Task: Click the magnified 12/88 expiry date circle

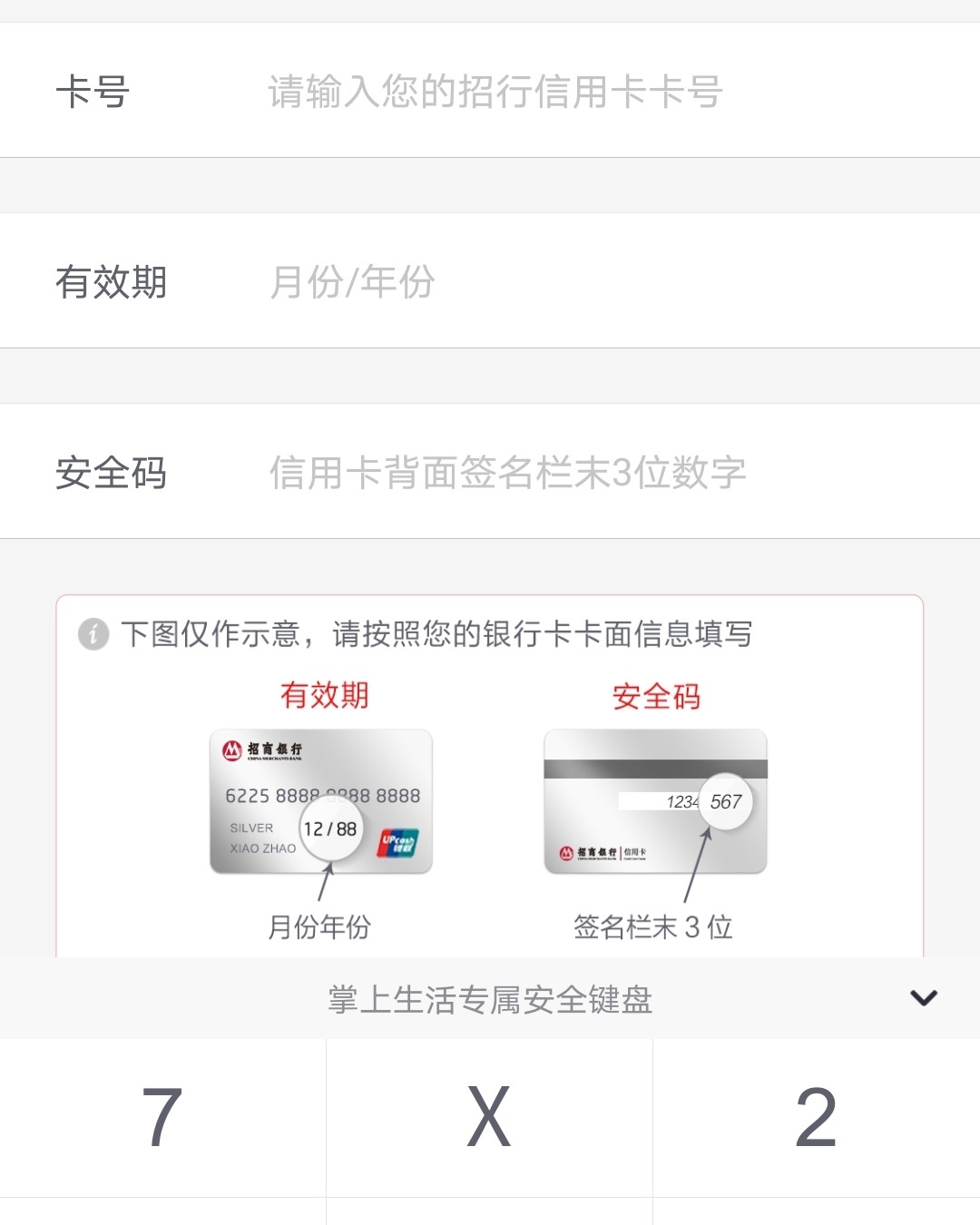Action: [331, 828]
